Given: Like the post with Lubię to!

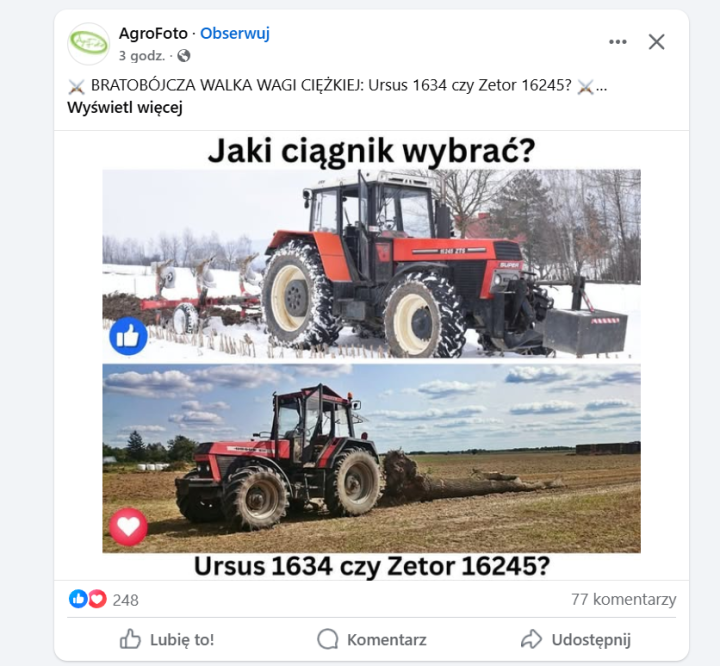Looking at the screenshot, I should pos(167,639).
